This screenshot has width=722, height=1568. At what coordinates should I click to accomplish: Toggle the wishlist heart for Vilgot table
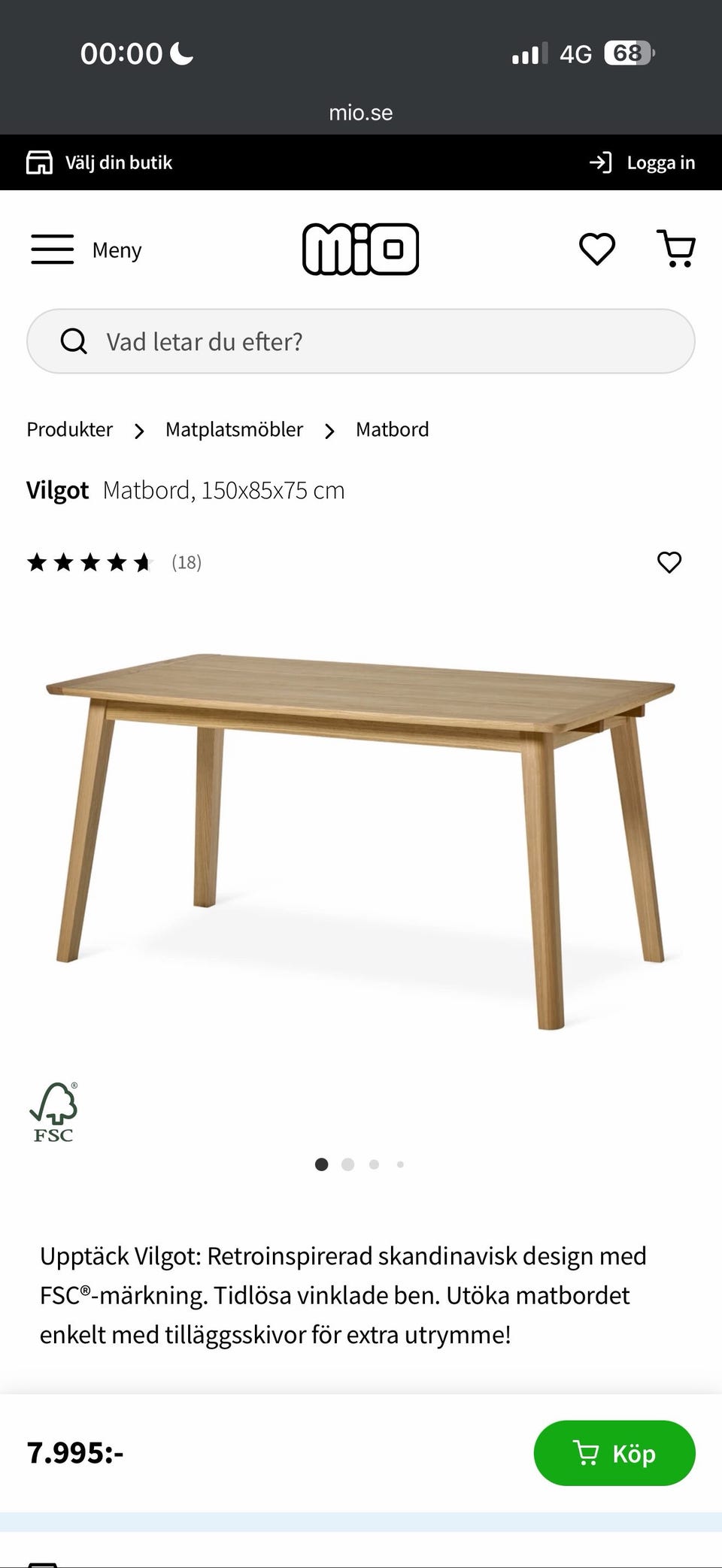tap(669, 562)
